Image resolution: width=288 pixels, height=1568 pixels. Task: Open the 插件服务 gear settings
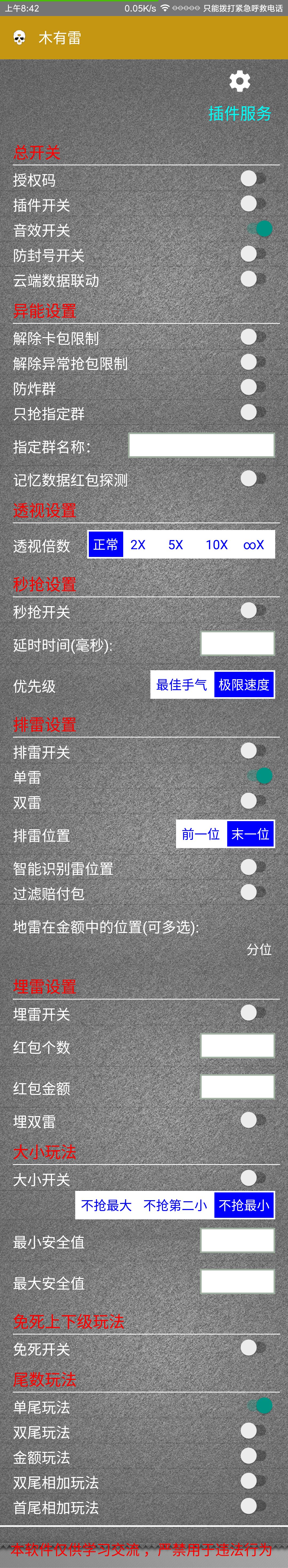tap(239, 81)
